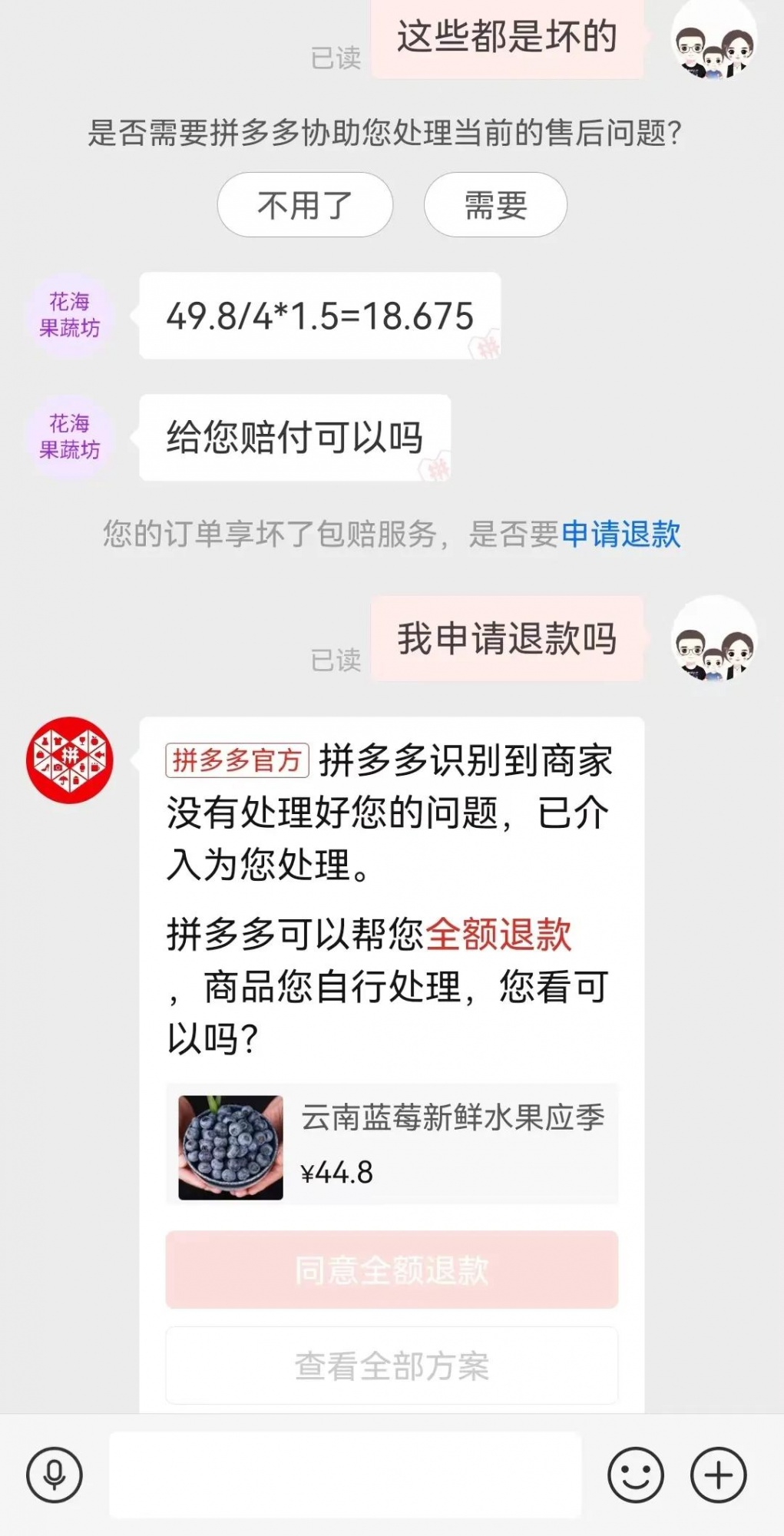Viewport: 784px width, 1536px height.
Task: Tap the voice input microphone icon
Action: pos(54,1475)
